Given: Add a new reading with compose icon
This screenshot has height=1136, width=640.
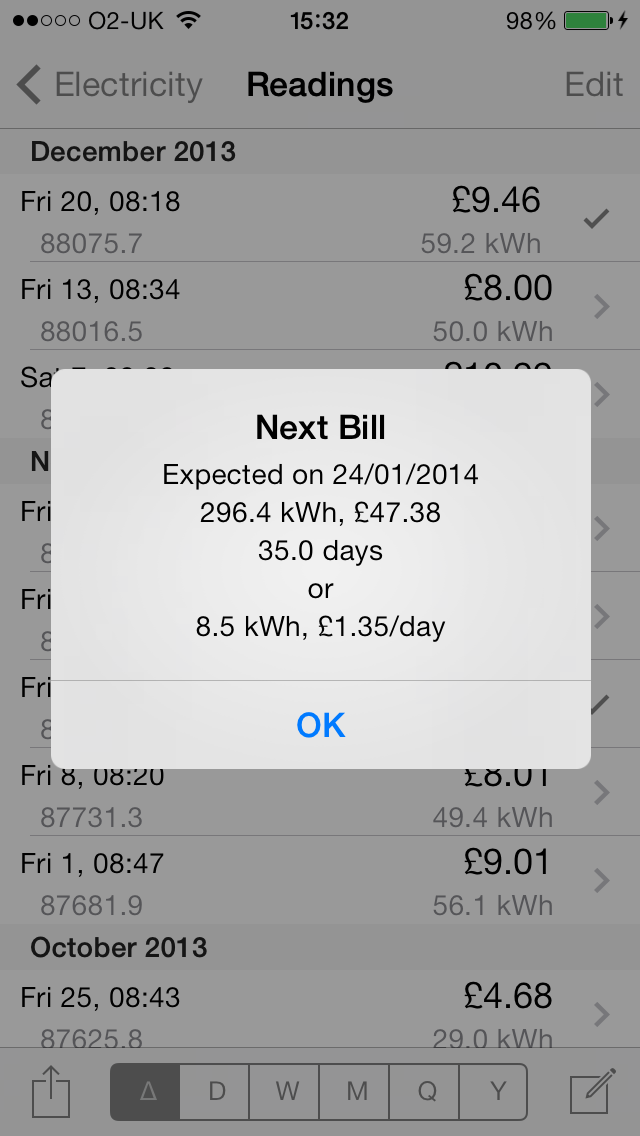Looking at the screenshot, I should (x=591, y=1091).
